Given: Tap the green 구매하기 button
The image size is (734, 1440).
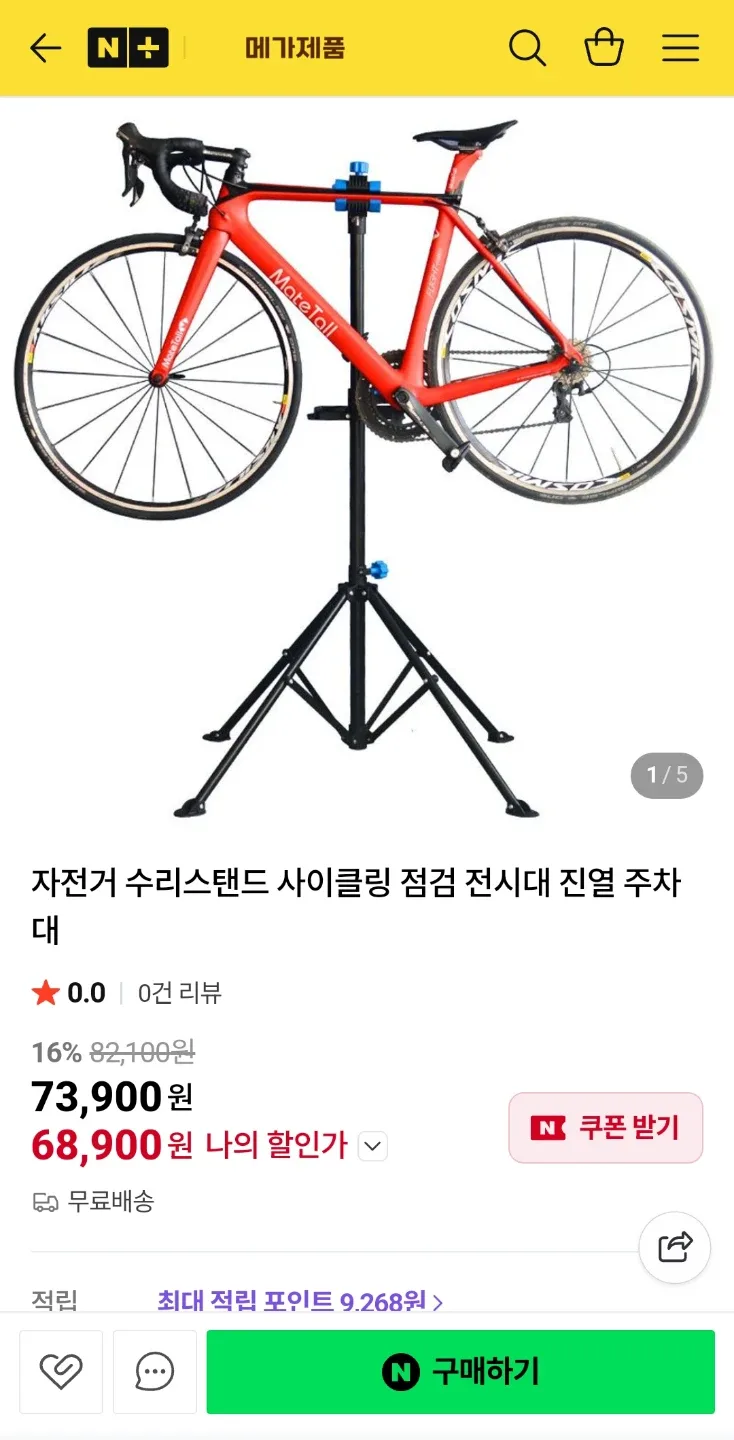Looking at the screenshot, I should (460, 1372).
